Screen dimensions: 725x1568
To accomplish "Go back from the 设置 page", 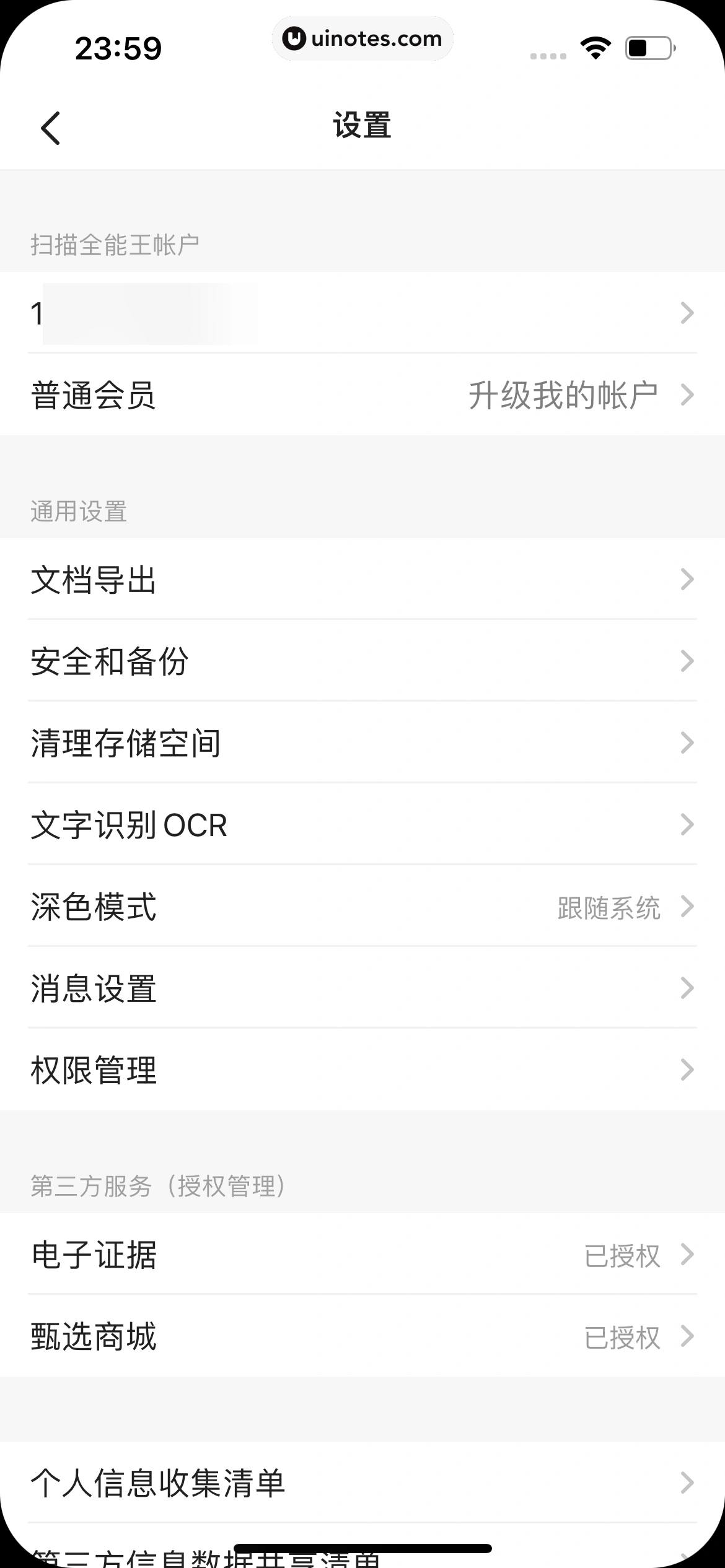I will 51,128.
